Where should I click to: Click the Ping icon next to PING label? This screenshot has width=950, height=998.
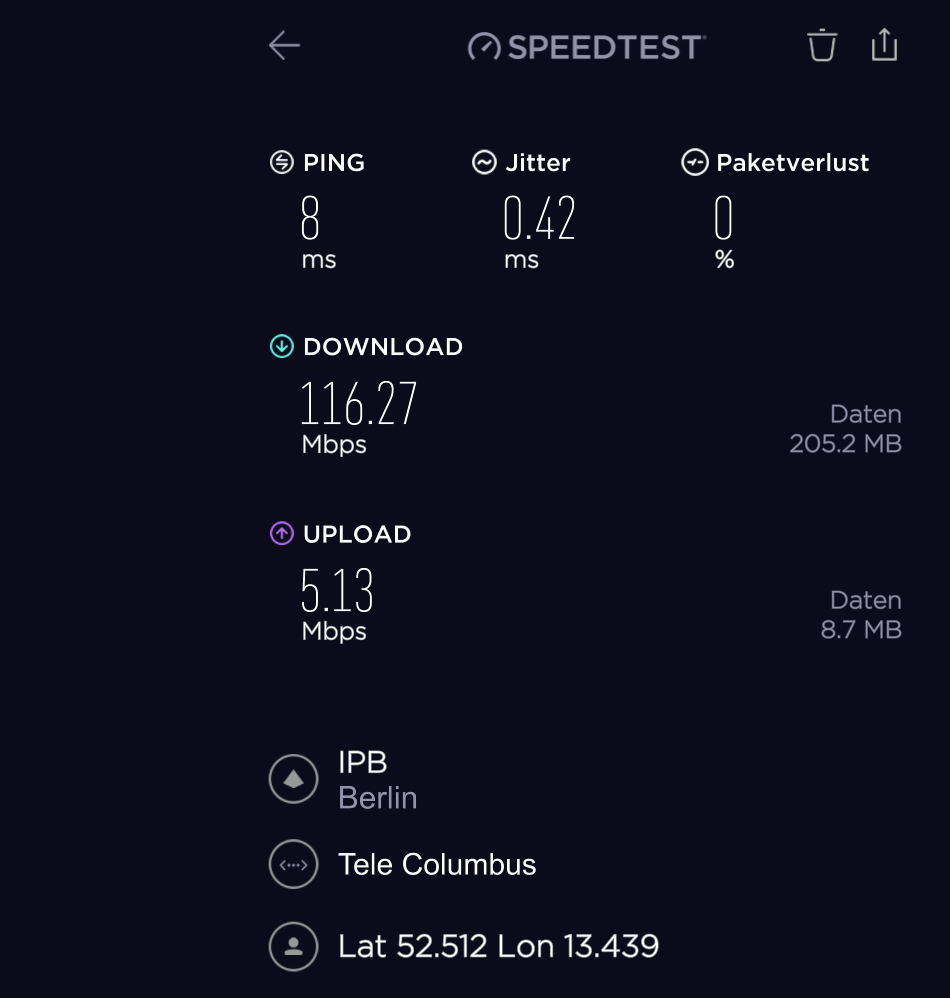[x=279, y=162]
